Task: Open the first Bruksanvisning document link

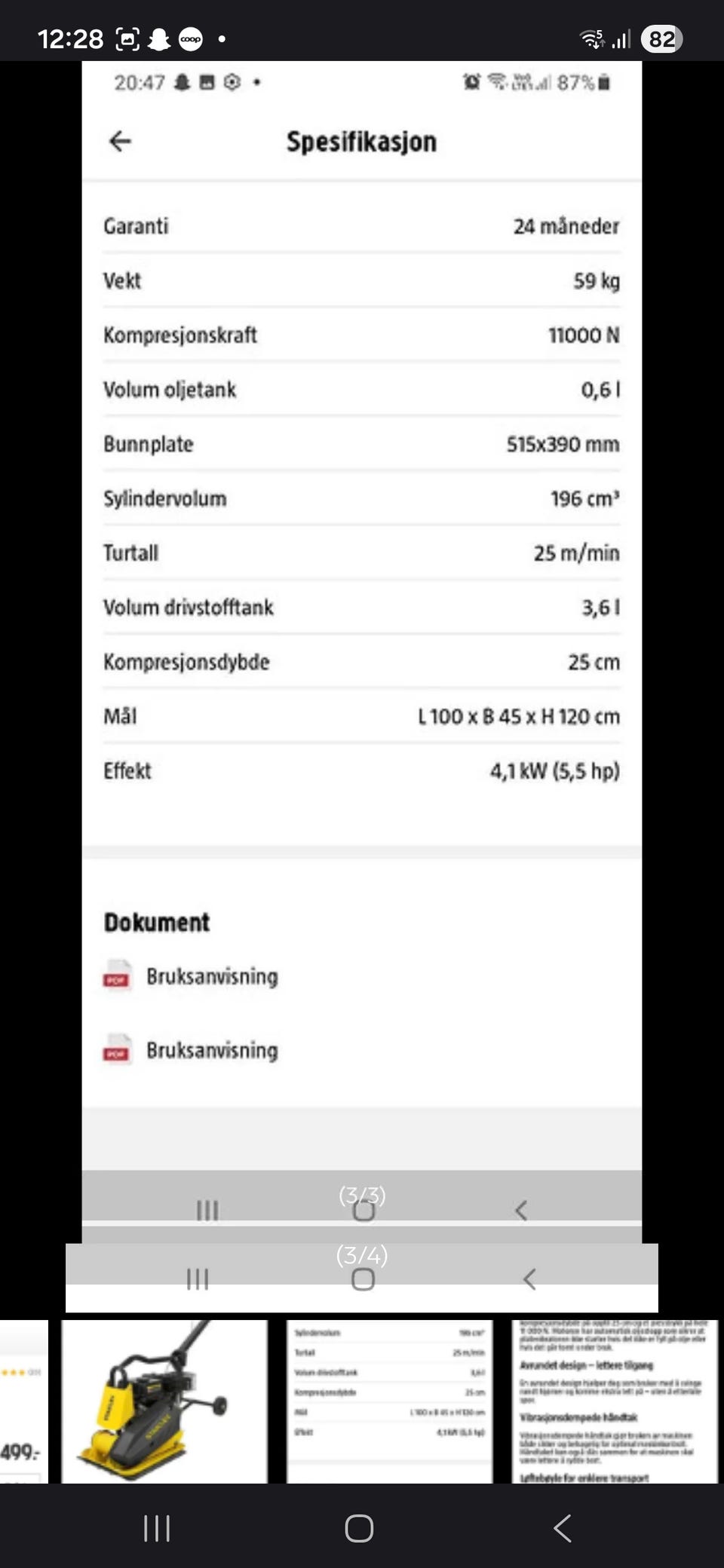Action: tap(212, 976)
